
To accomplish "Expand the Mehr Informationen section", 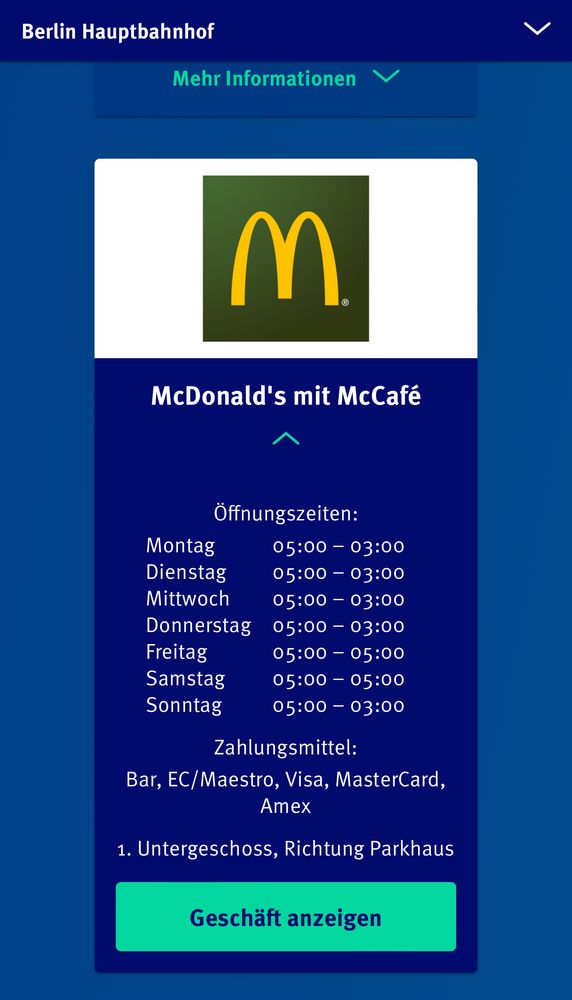I will 286,78.
